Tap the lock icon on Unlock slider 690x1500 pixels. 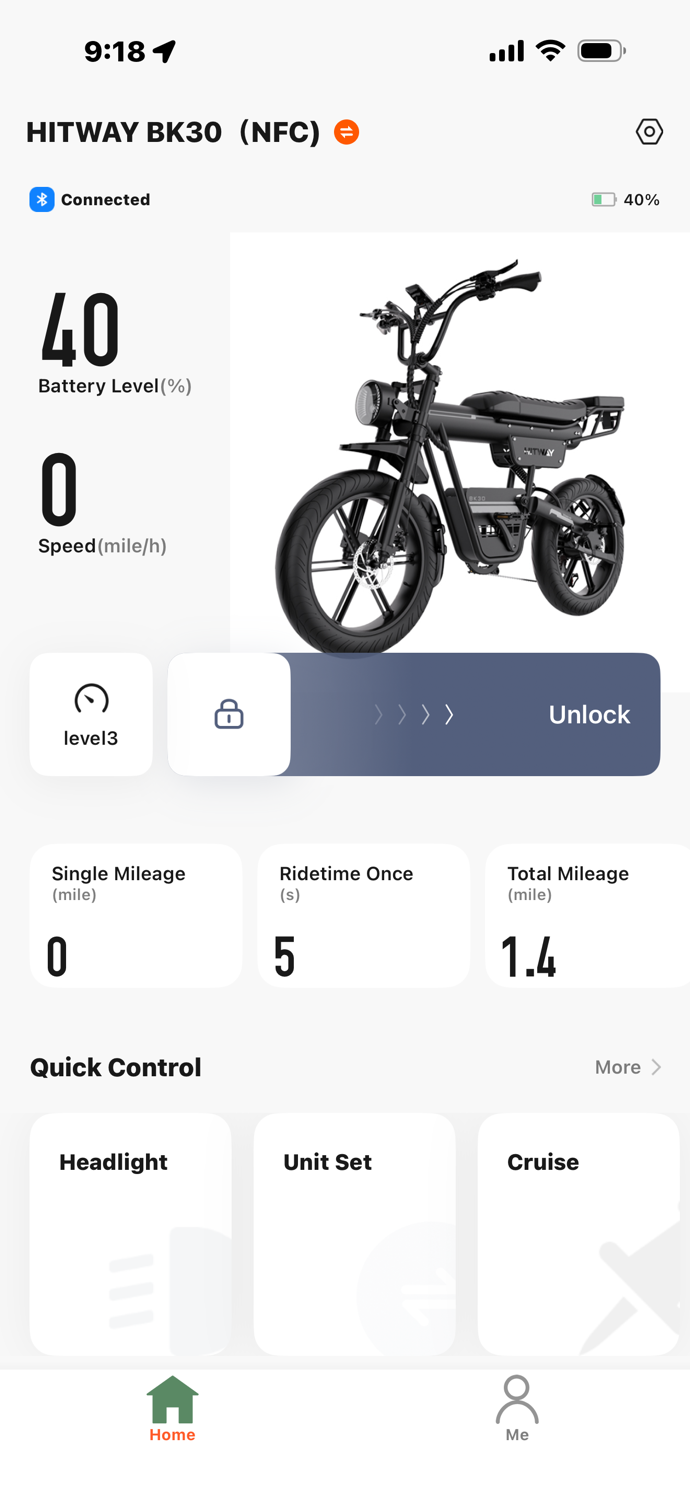click(x=229, y=714)
